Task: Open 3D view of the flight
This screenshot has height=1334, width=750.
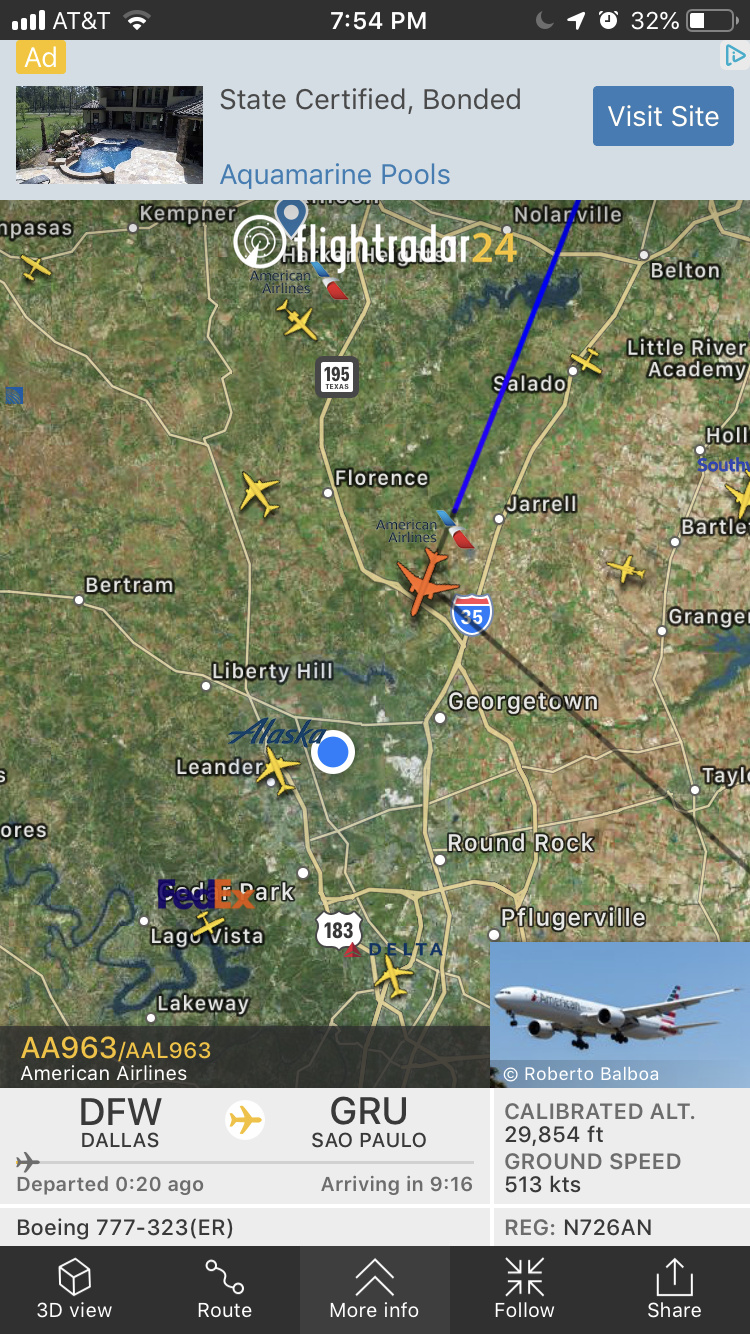Action: [x=74, y=1289]
